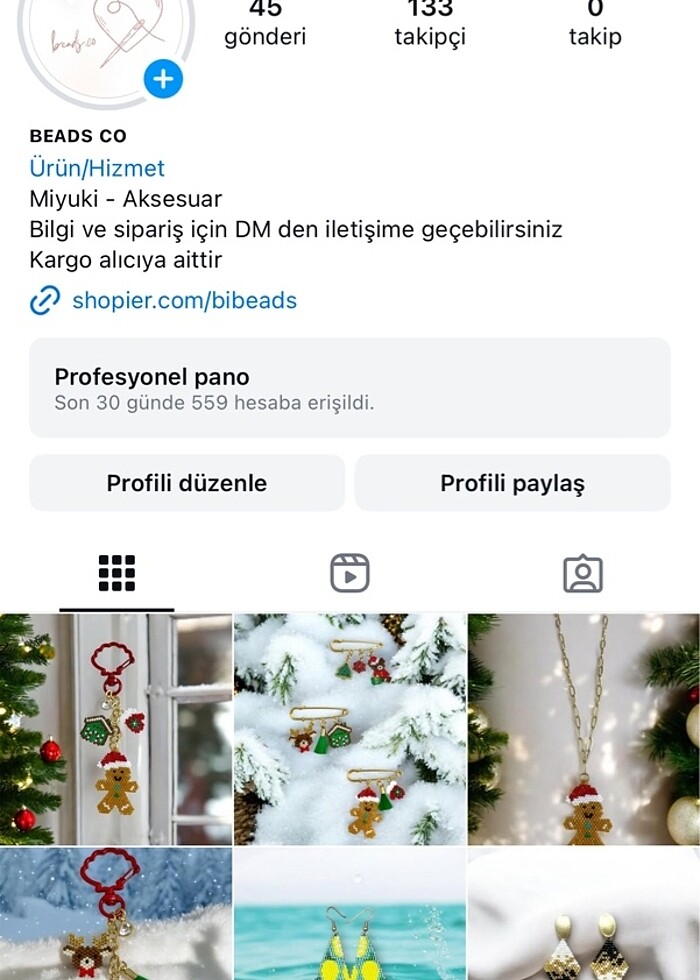Open the yellow green earrings post

[x=350, y=915]
